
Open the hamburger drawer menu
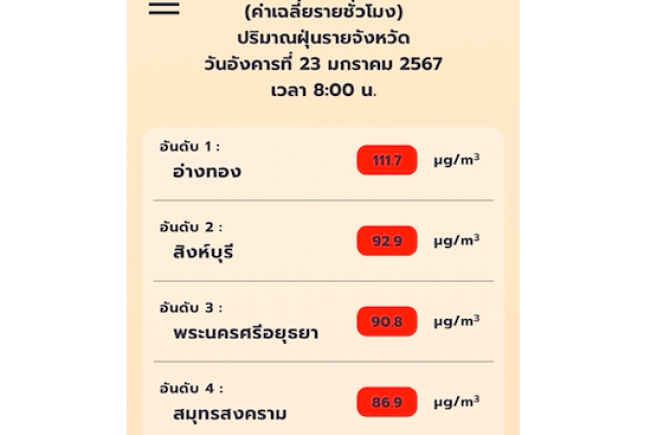pos(164,8)
